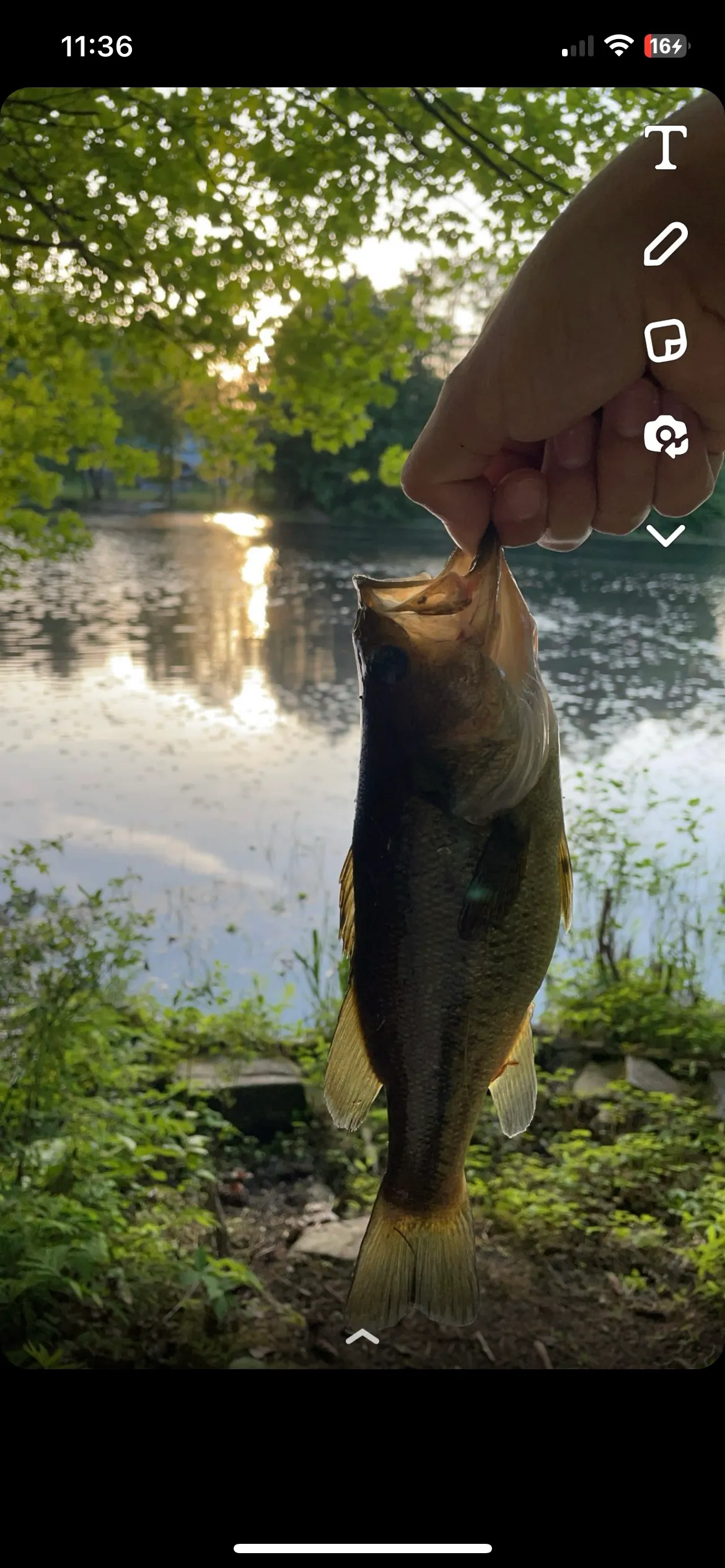Open the sticker picker
This screenshot has width=725, height=1568.
(666, 341)
